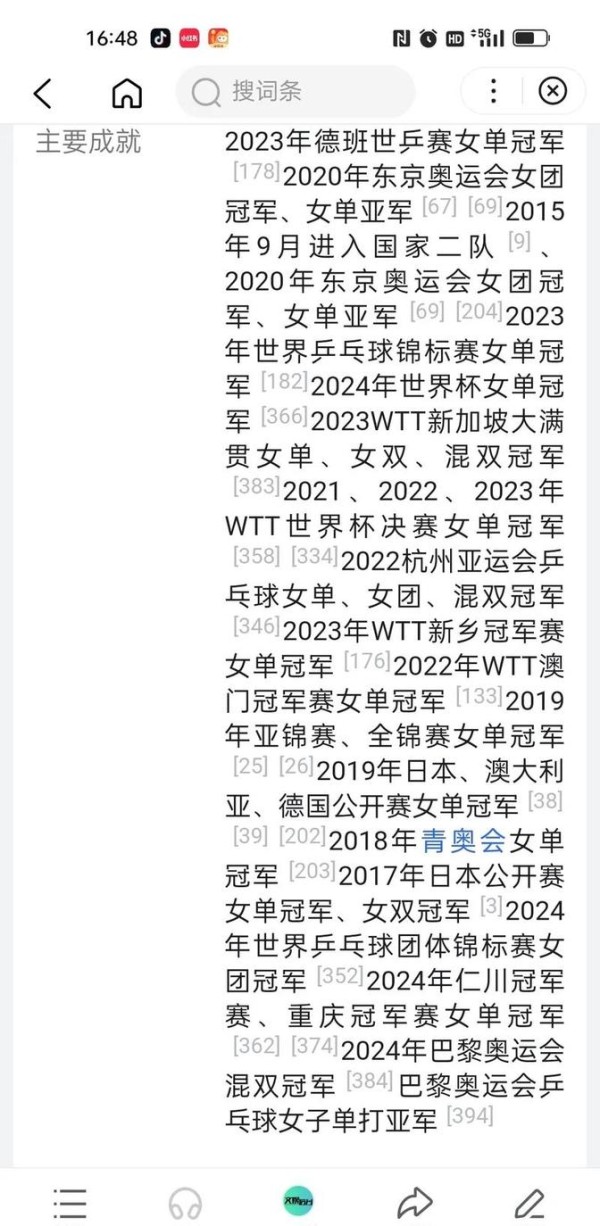Screen dimensions: 600x1226
Task: Open reference citation [394]
Action: coord(470,1116)
